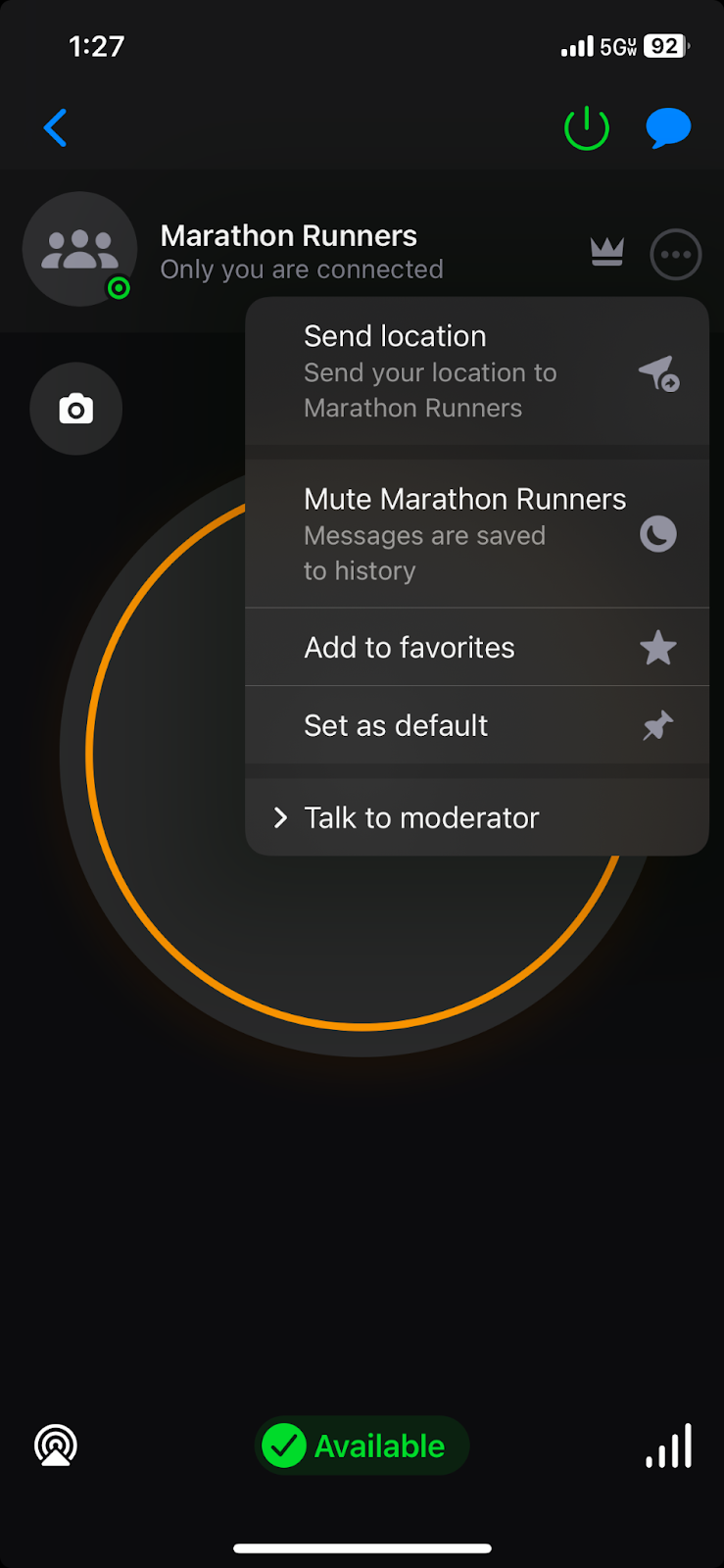This screenshot has width=724, height=1568.
Task: Tap the three-dot options button
Action: (x=676, y=255)
